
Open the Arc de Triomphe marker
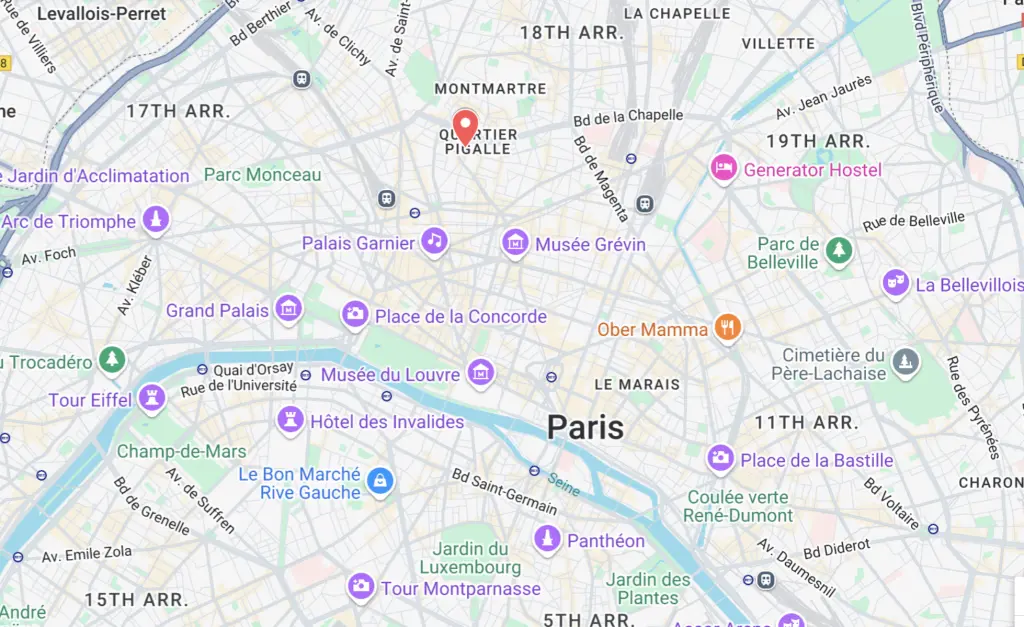(x=155, y=219)
